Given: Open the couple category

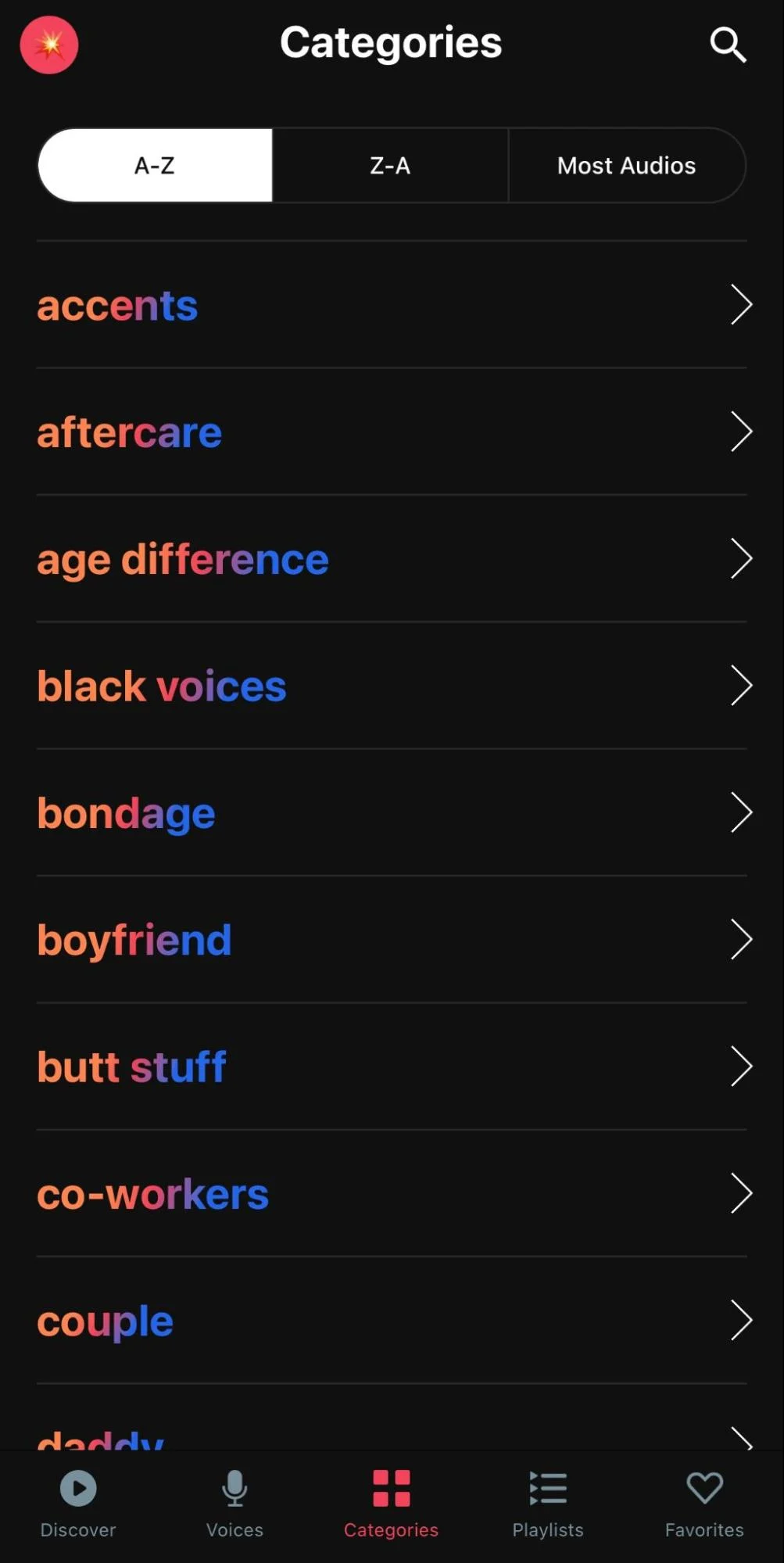Looking at the screenshot, I should [x=391, y=1321].
